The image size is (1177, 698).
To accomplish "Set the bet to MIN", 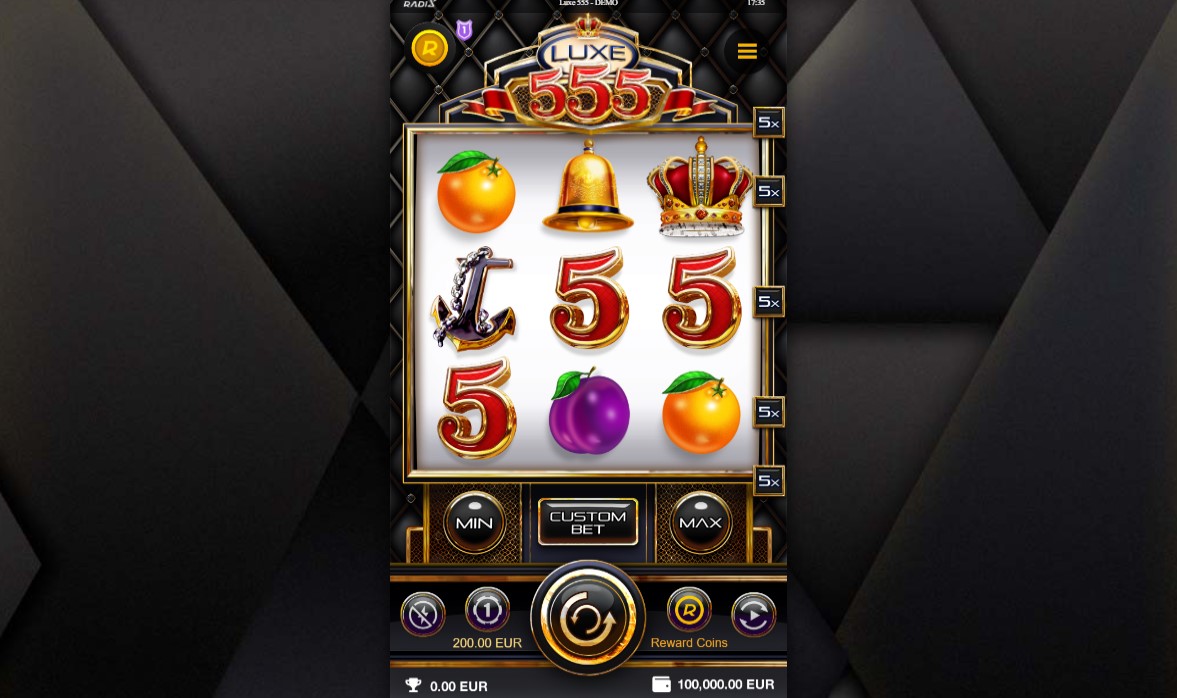I will pos(474,523).
